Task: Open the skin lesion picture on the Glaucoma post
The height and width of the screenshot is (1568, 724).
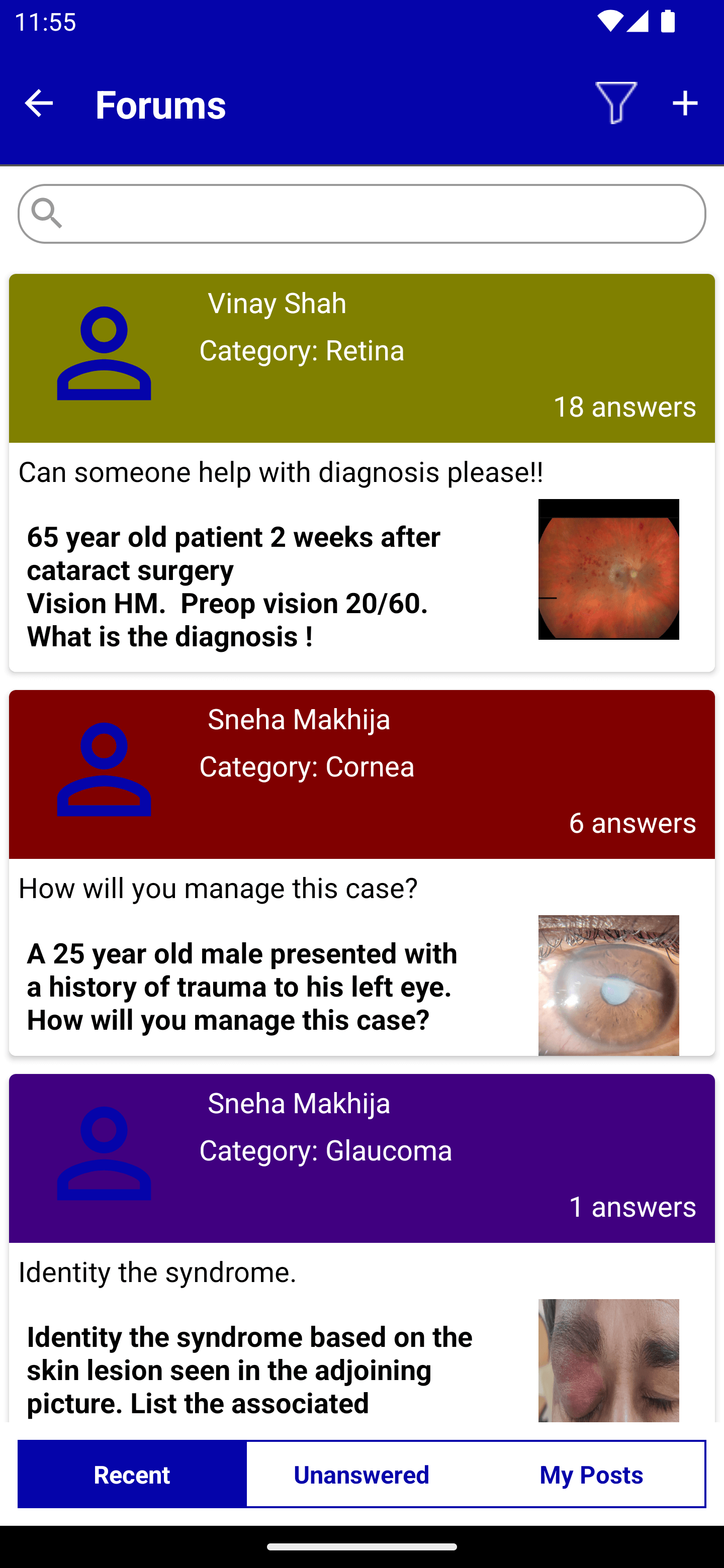Action: tap(608, 1360)
